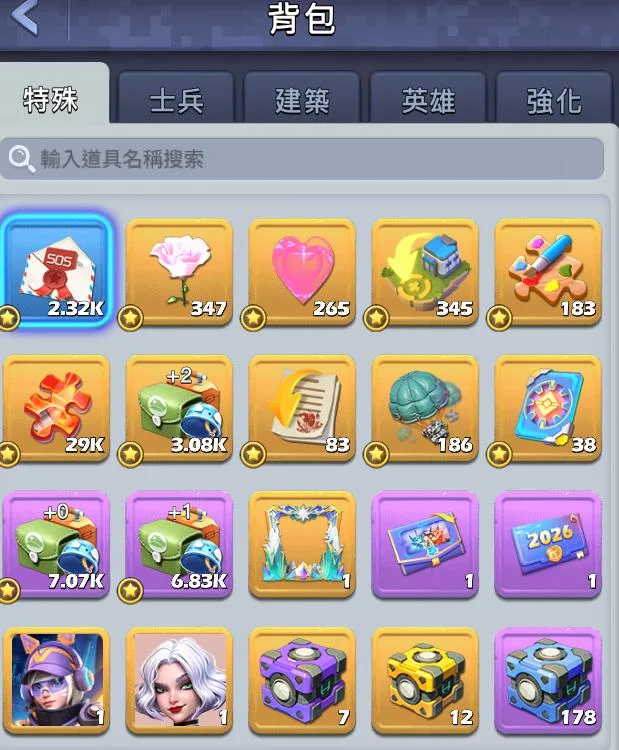Switch to the 建築 tab

(x=302, y=100)
